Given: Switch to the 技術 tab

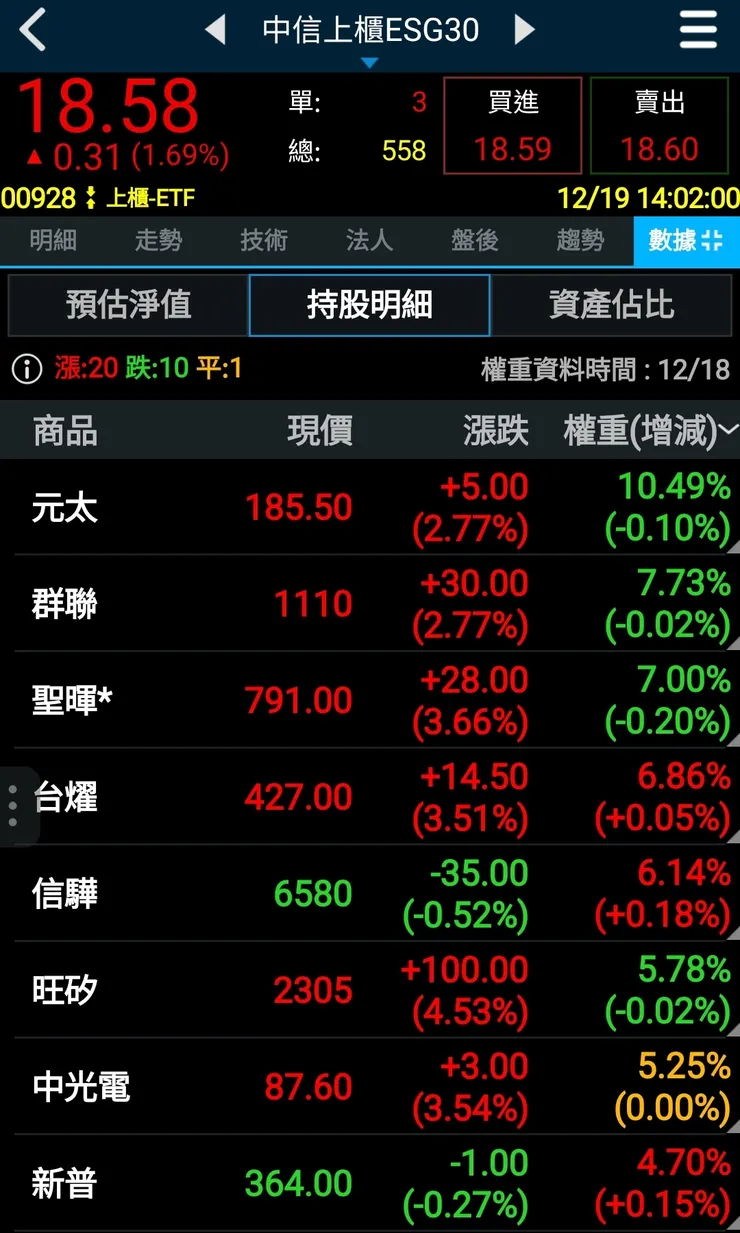Looking at the screenshot, I should (263, 242).
